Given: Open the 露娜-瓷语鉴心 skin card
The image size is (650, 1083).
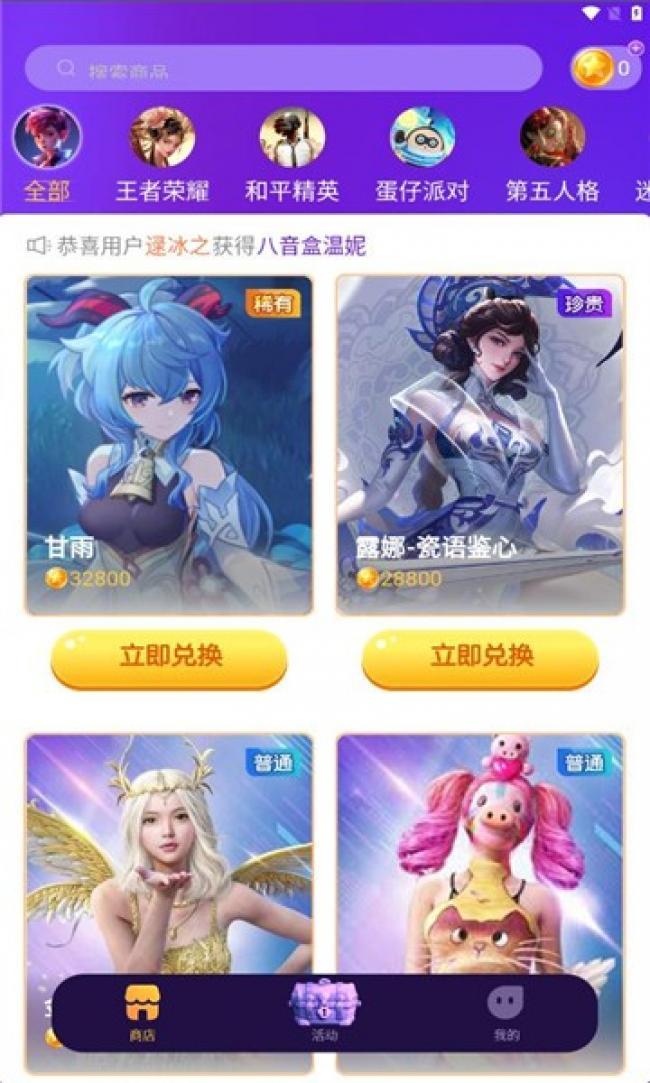Looking at the screenshot, I should (480, 444).
